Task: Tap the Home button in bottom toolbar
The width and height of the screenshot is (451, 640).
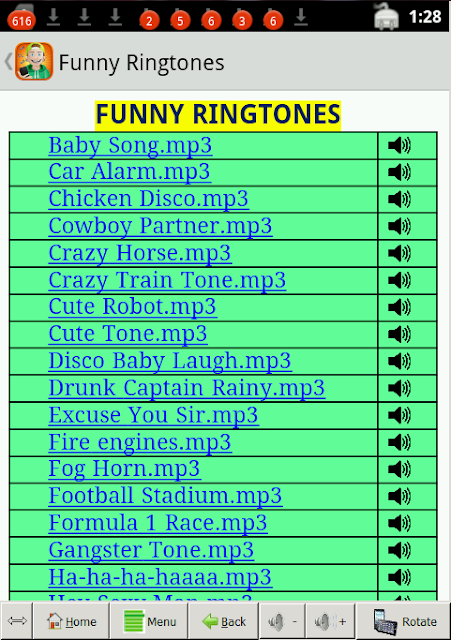Action: (x=71, y=621)
